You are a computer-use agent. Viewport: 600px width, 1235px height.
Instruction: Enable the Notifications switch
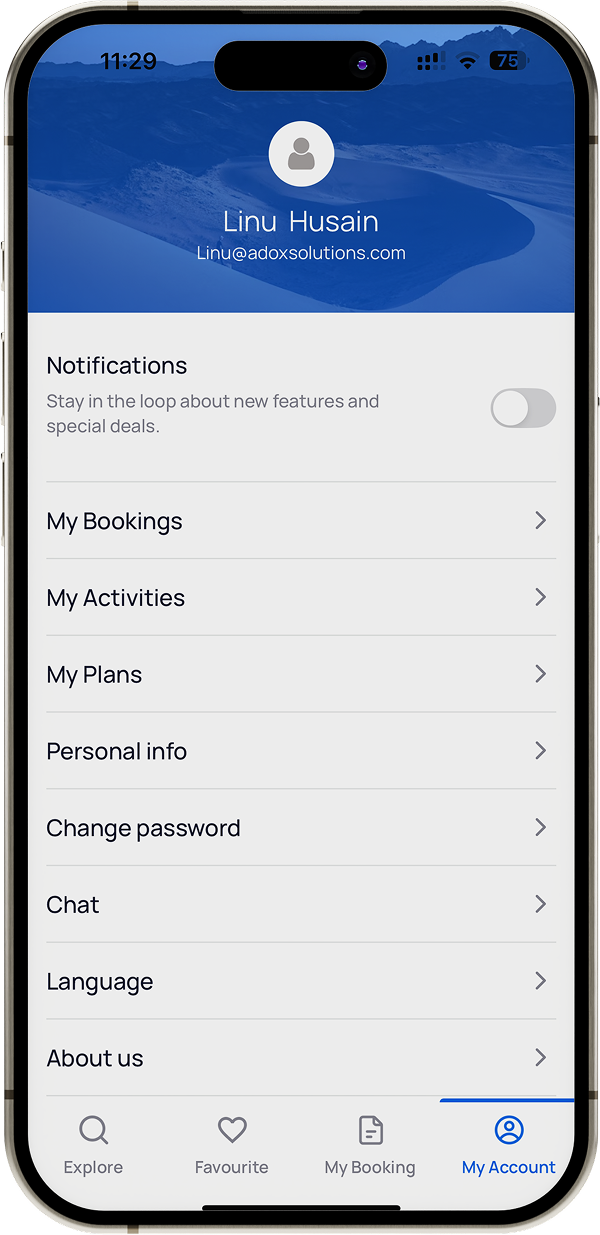[x=523, y=408]
